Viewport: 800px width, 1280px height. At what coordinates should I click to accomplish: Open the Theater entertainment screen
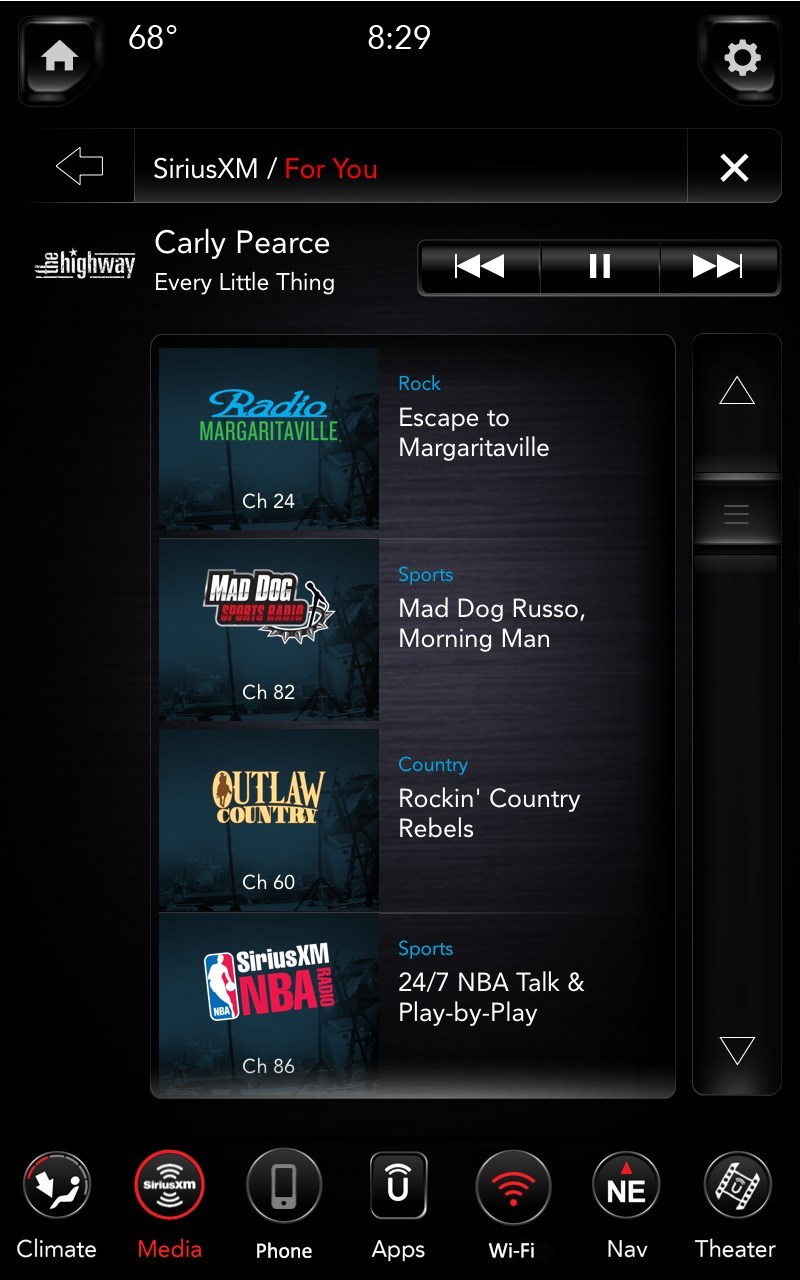tap(737, 1185)
